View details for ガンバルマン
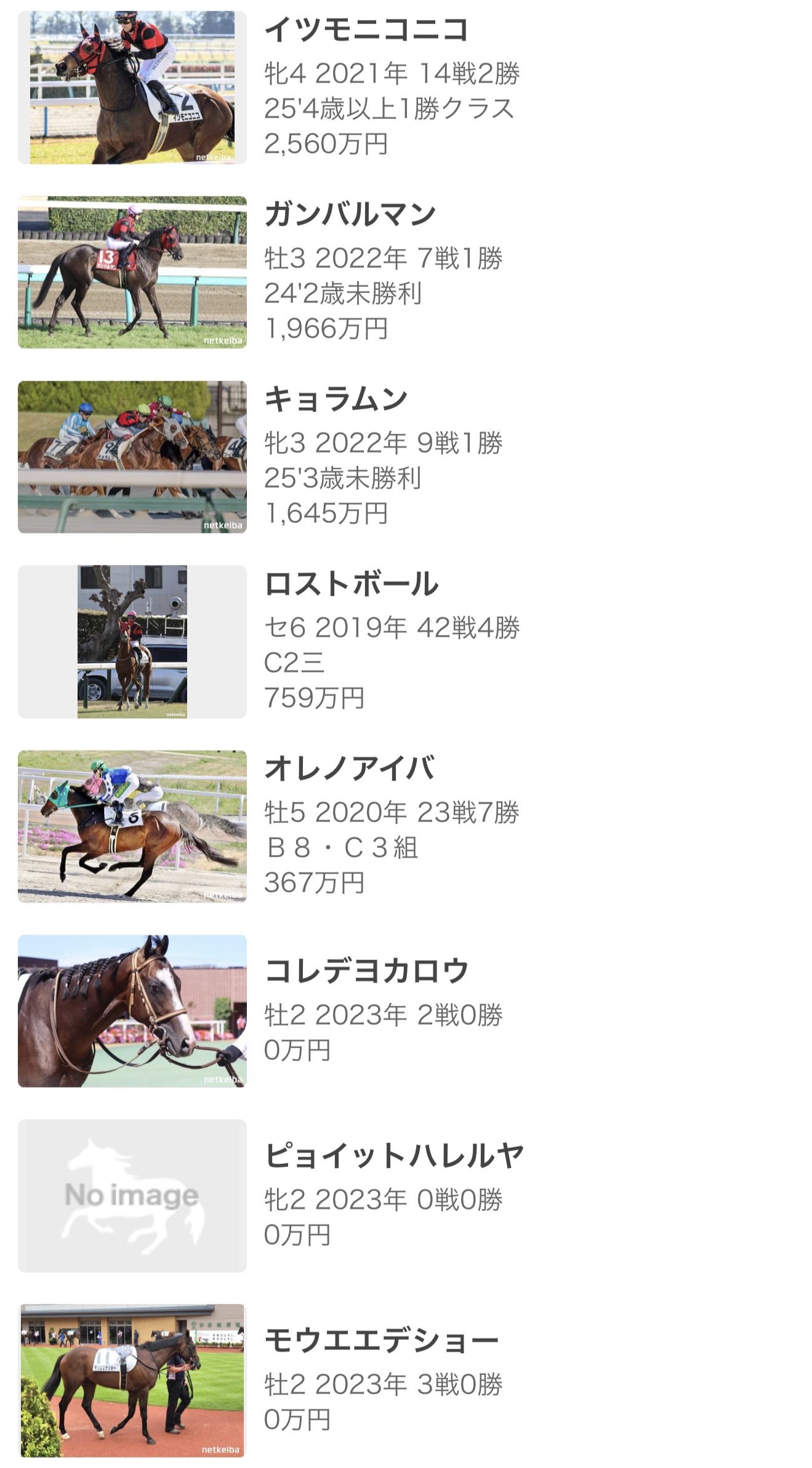 click(x=350, y=215)
